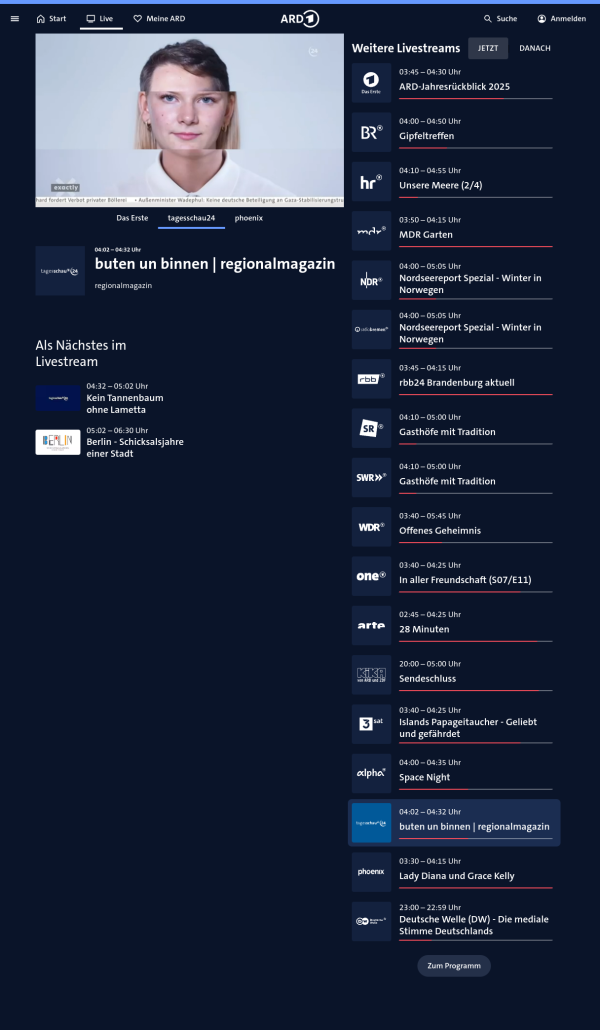Open upcoming Kein Tannenbaum ohne Lametta

pyautogui.click(x=124, y=403)
